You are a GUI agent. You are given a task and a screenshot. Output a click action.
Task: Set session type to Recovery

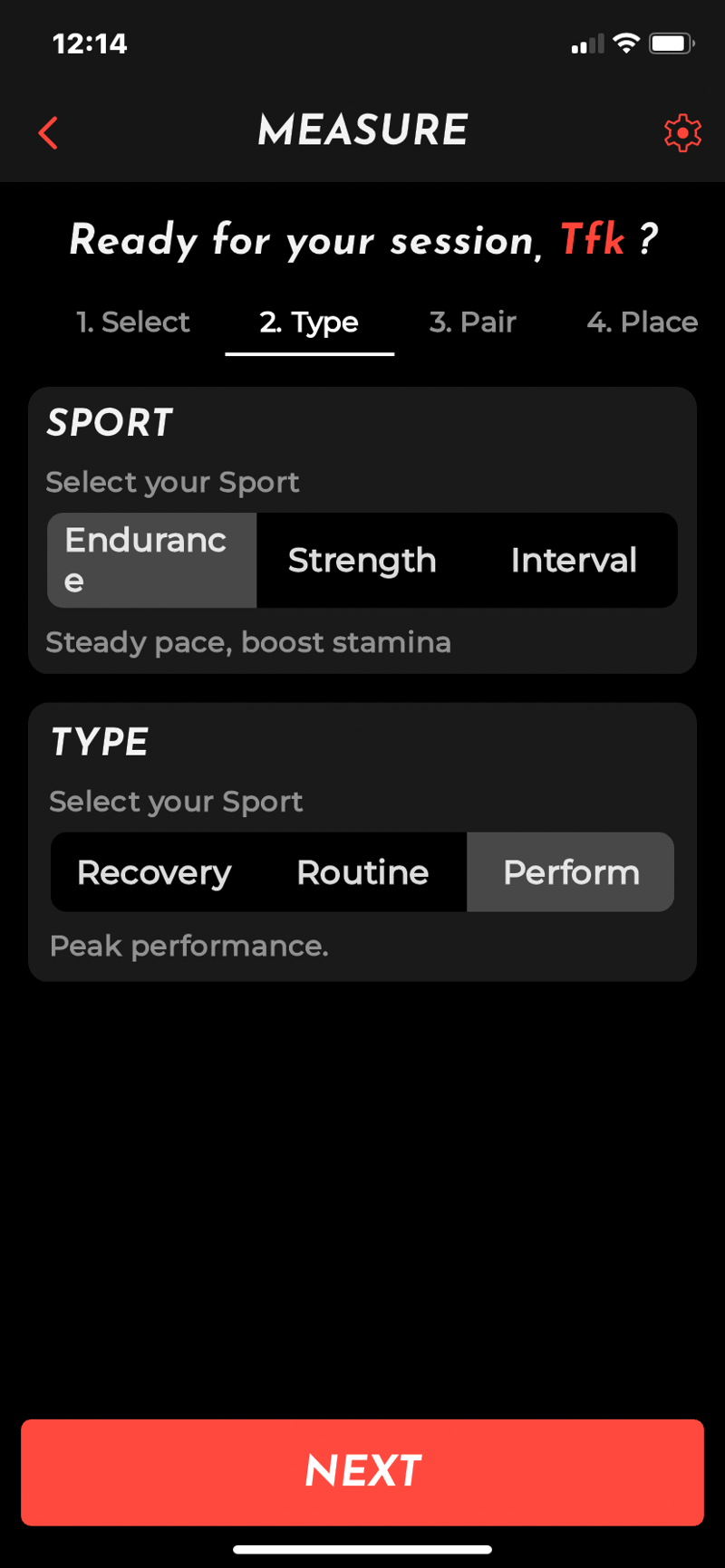pyautogui.click(x=154, y=872)
